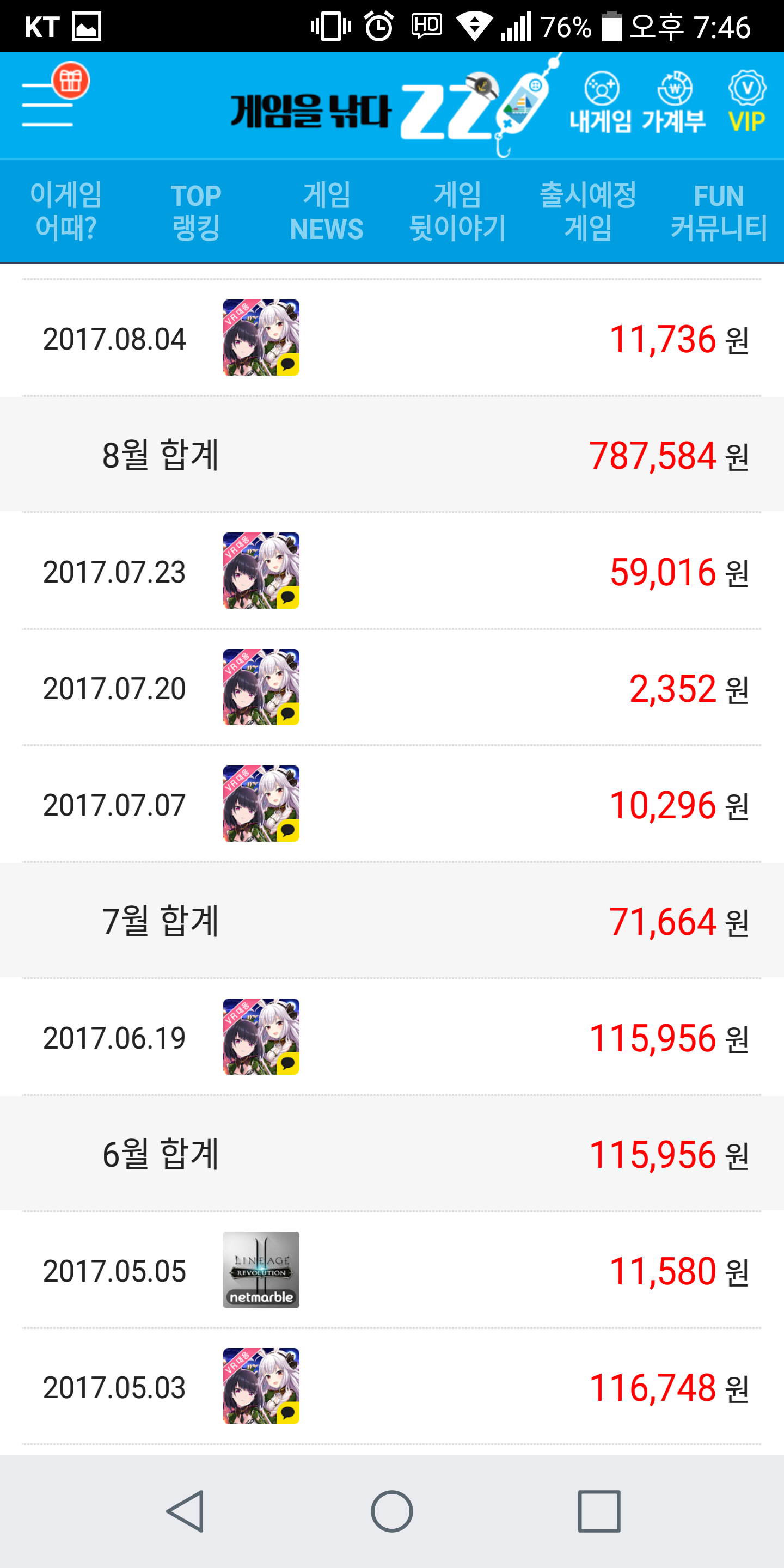The height and width of the screenshot is (1568, 784).
Task: View the 2017.07.20 purchase of 2,352원
Action: [392, 688]
